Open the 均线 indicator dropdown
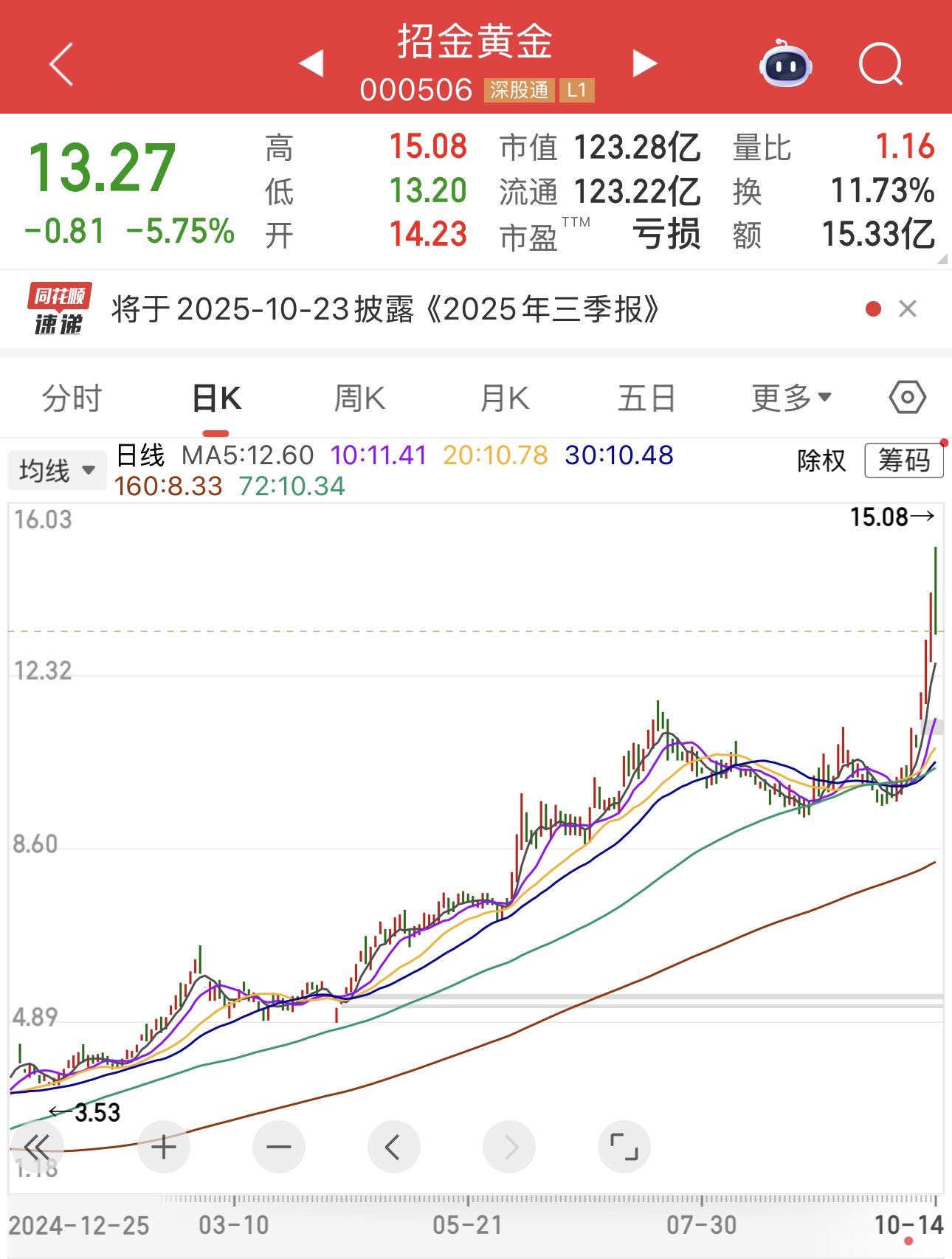This screenshot has height=1259, width=952. pos(57,470)
